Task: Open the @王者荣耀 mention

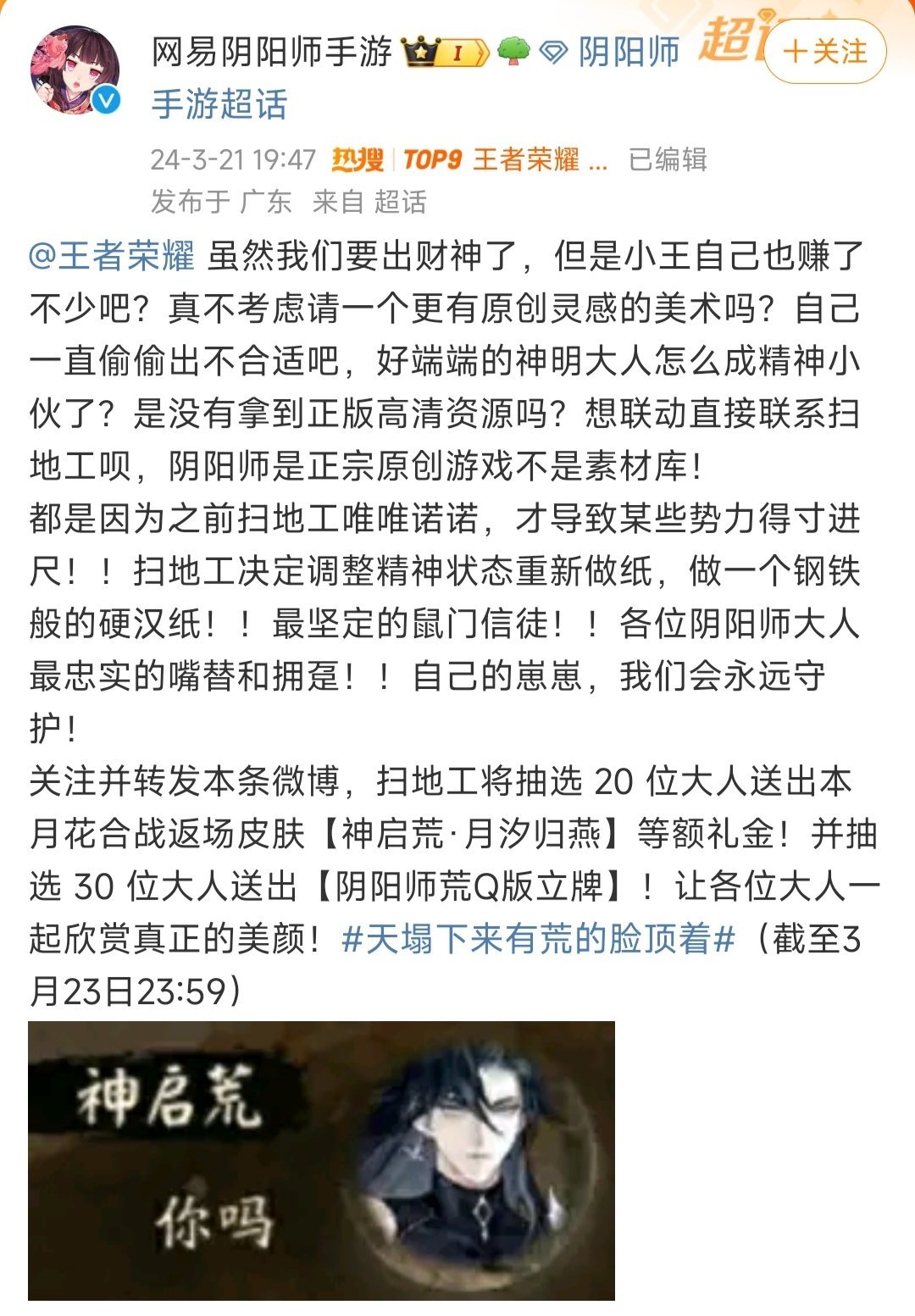Action: point(112,256)
